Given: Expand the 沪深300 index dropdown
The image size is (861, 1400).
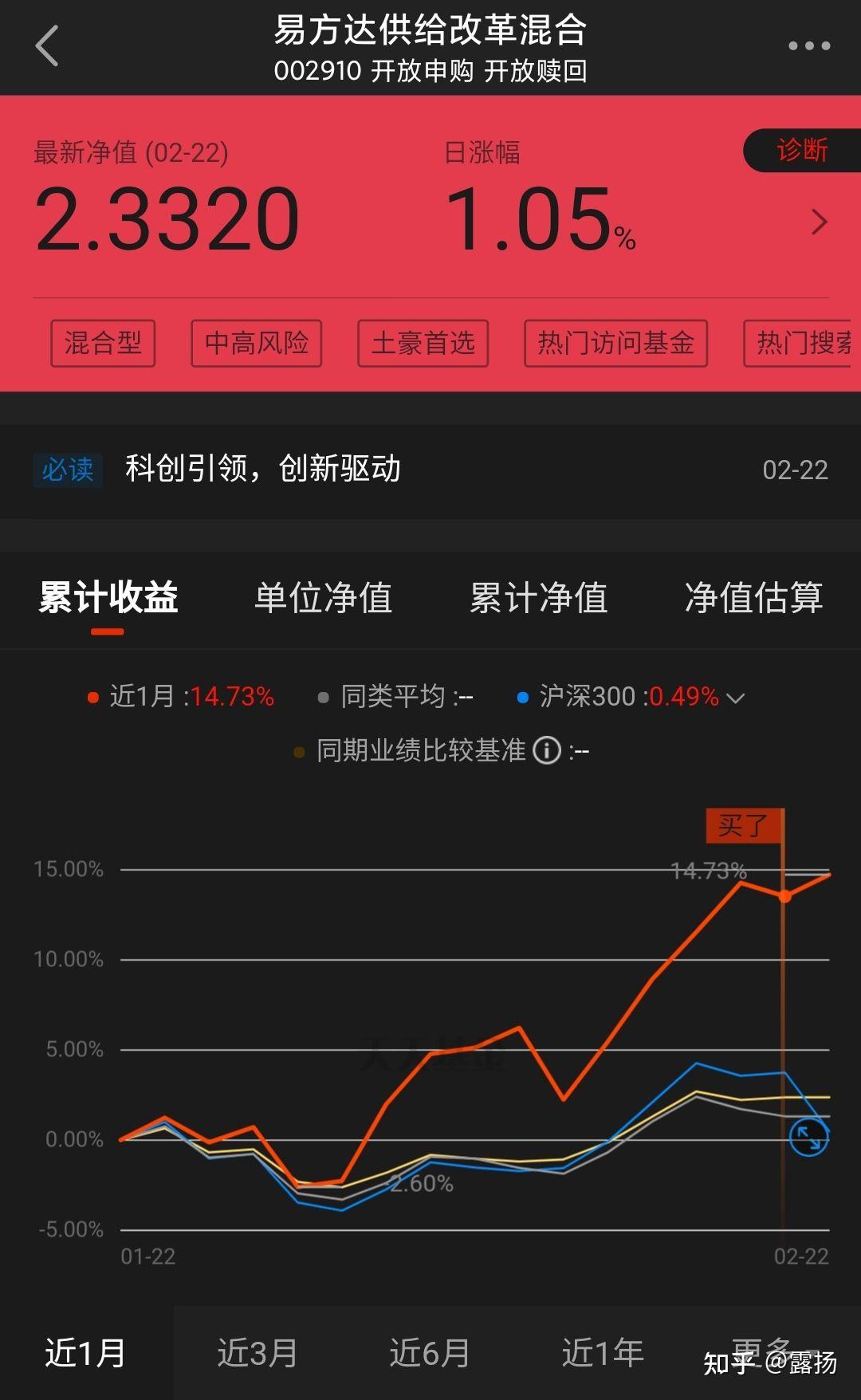Looking at the screenshot, I should point(735,698).
